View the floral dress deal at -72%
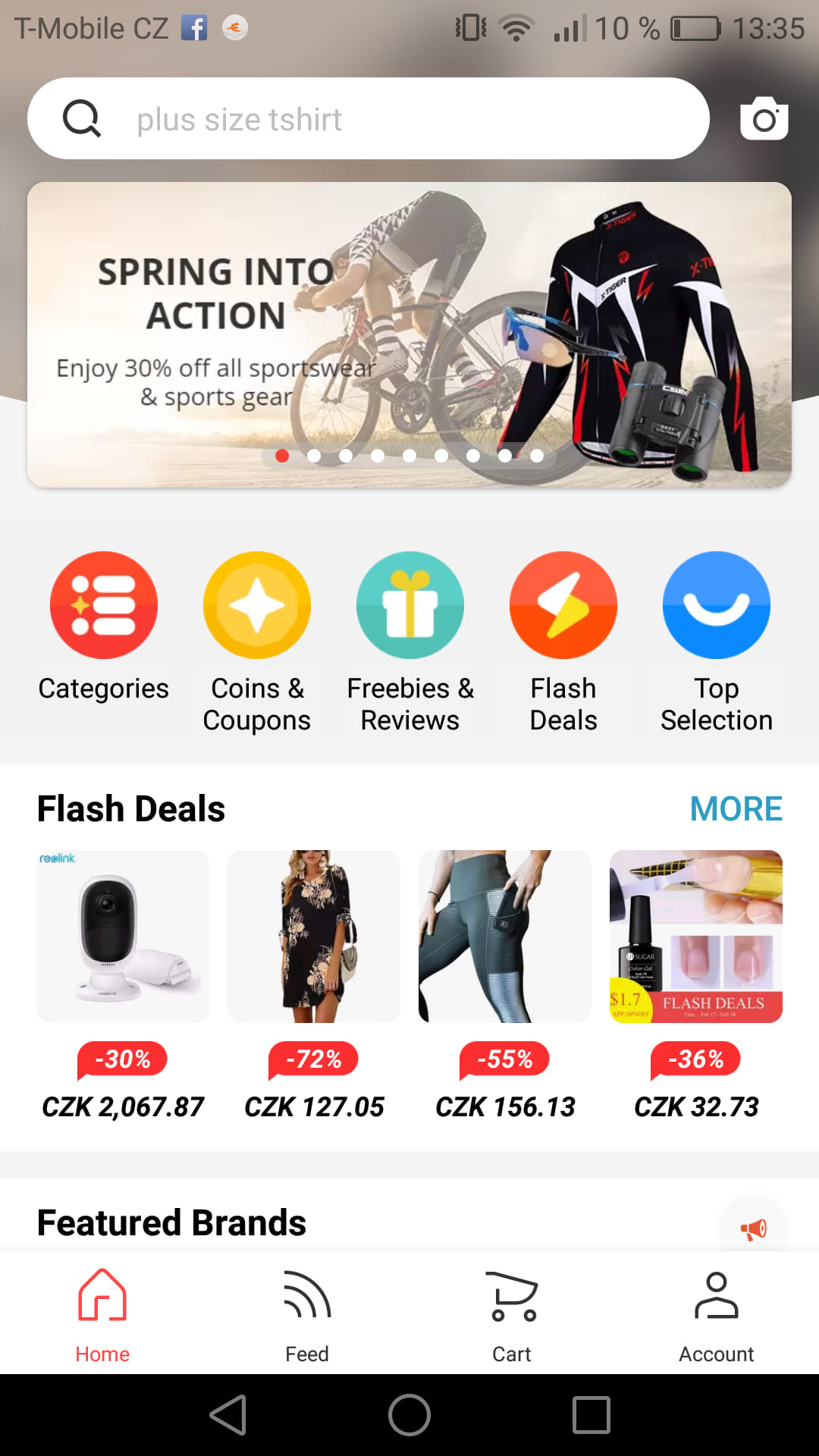Image resolution: width=819 pixels, height=1456 pixels. coord(314,937)
